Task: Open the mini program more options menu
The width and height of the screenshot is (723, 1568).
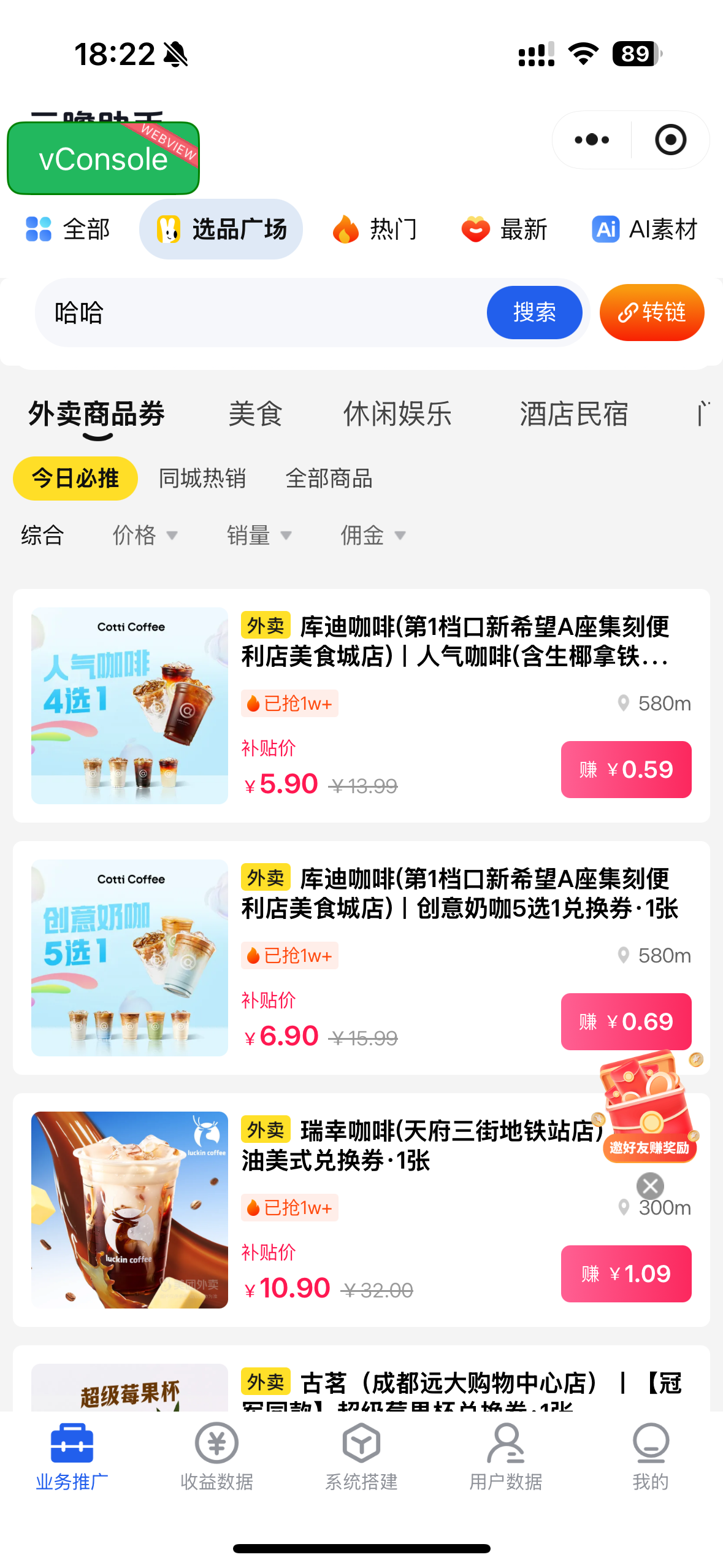Action: pos(592,140)
